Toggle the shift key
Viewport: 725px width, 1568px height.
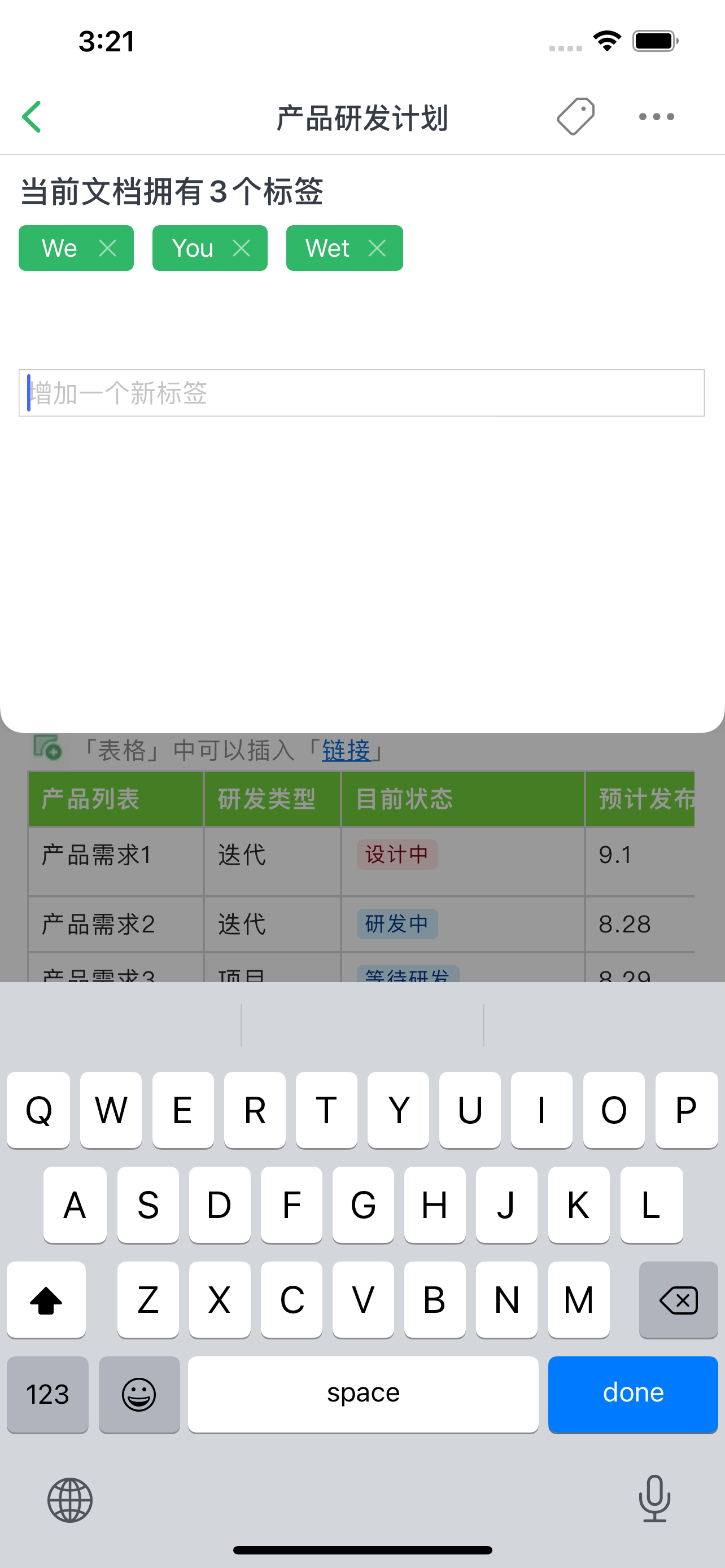[x=46, y=1300]
